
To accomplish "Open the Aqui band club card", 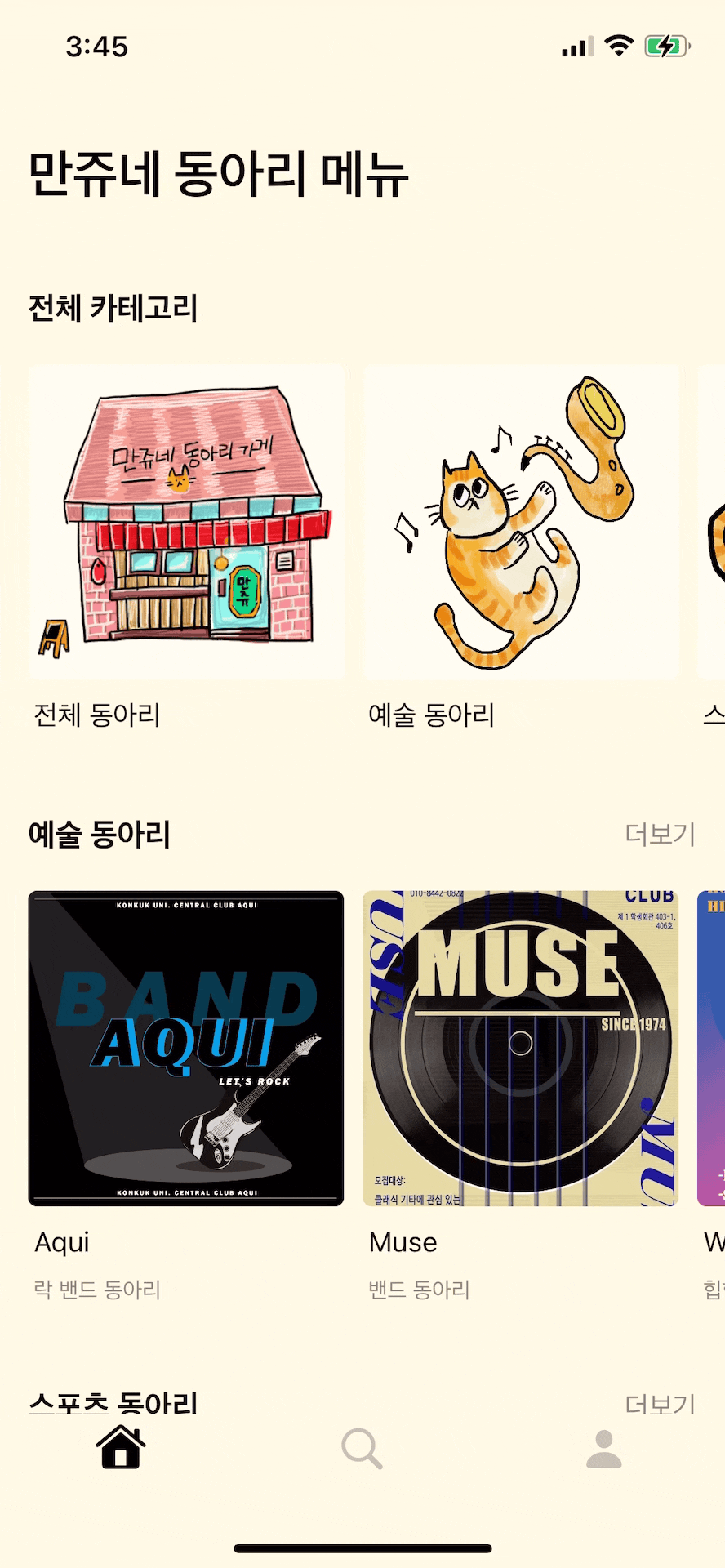I will [186, 1048].
